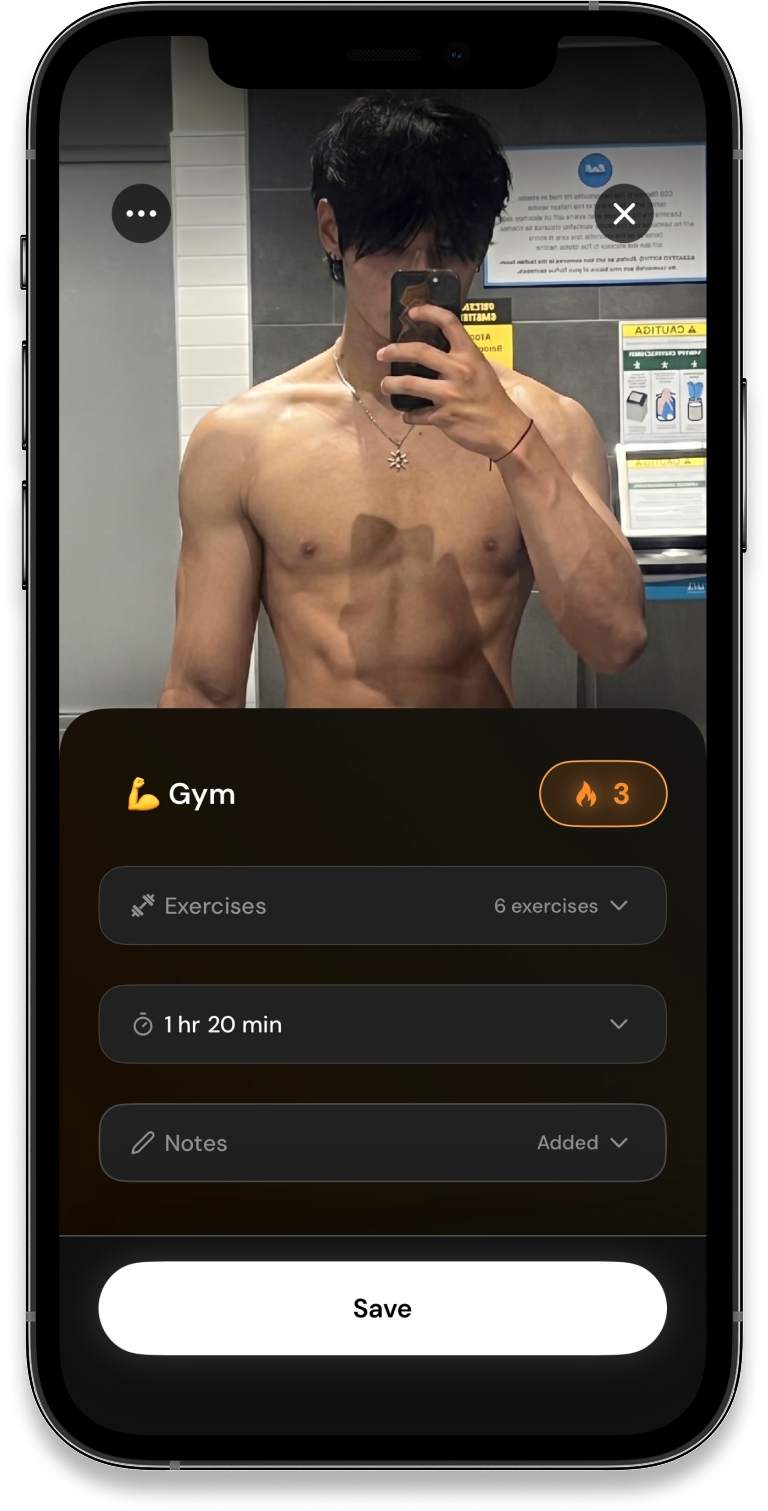Expand the Exercises row
This screenshot has width=768, height=1511.
click(x=382, y=906)
